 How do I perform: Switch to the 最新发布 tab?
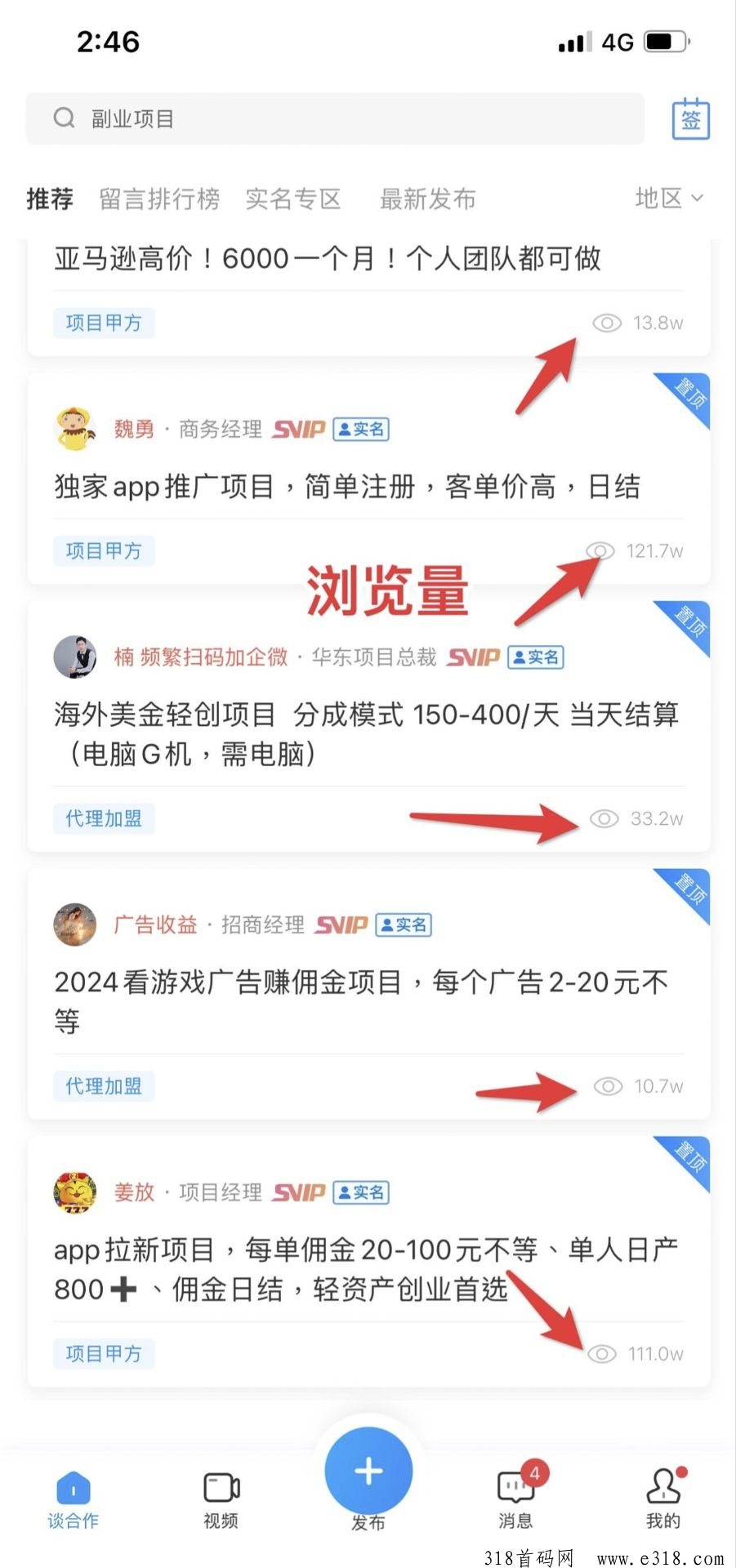click(x=427, y=198)
